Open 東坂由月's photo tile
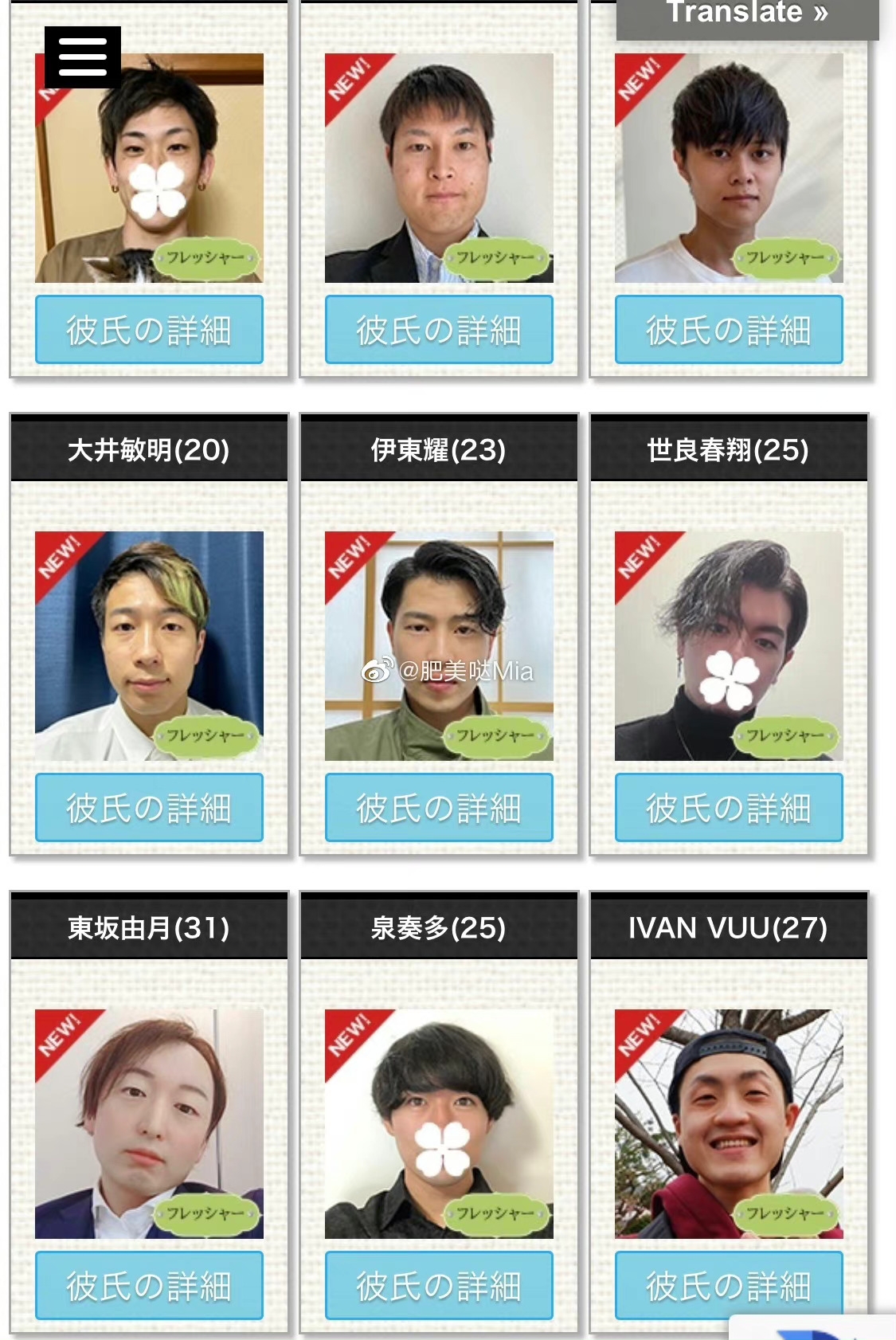 [149, 1123]
